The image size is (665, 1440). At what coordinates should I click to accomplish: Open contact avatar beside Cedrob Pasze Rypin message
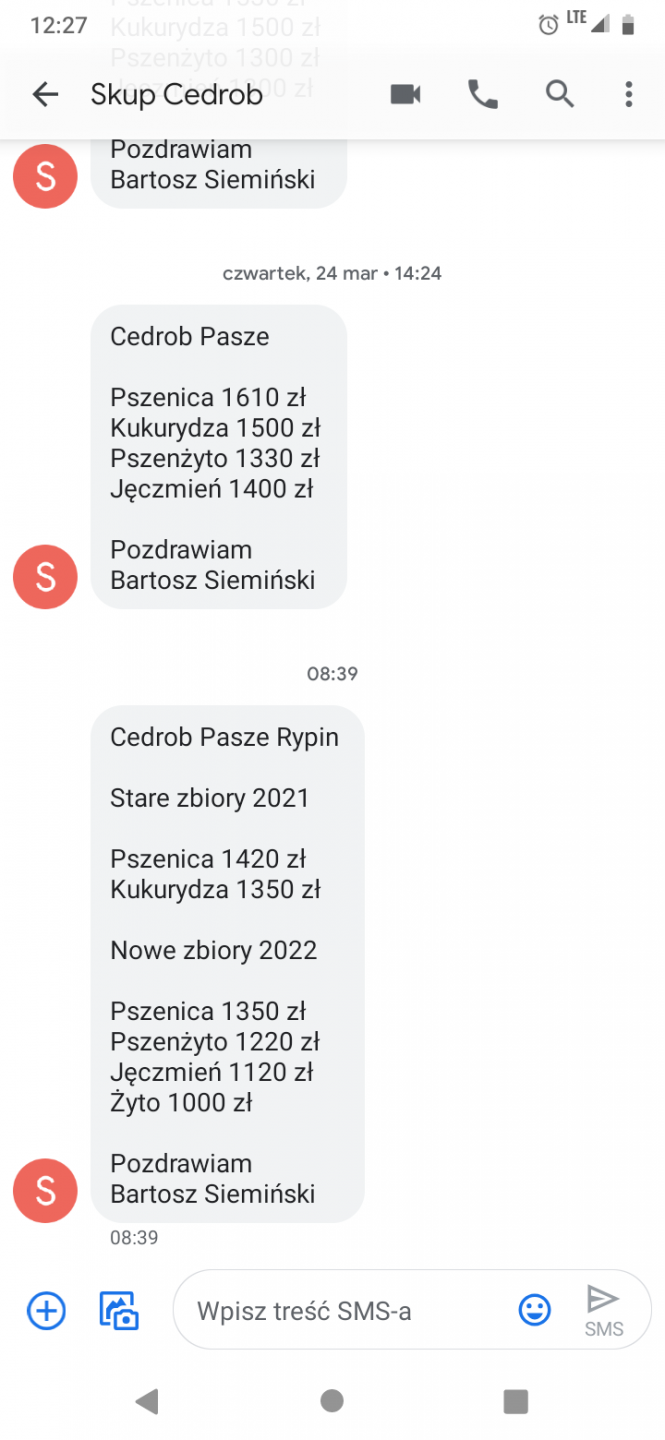tap(45, 1190)
